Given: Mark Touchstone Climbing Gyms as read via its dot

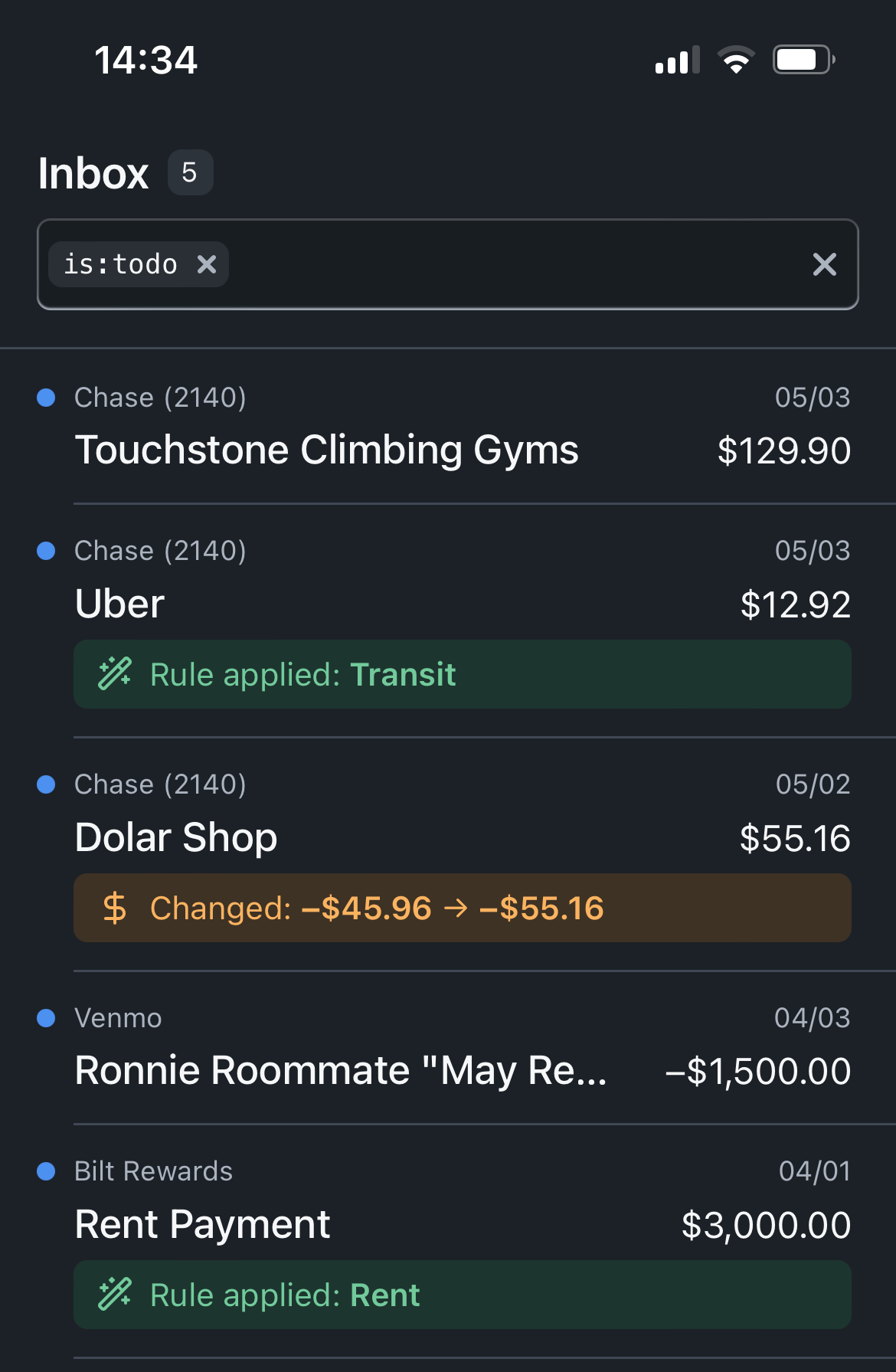Looking at the screenshot, I should click(47, 396).
